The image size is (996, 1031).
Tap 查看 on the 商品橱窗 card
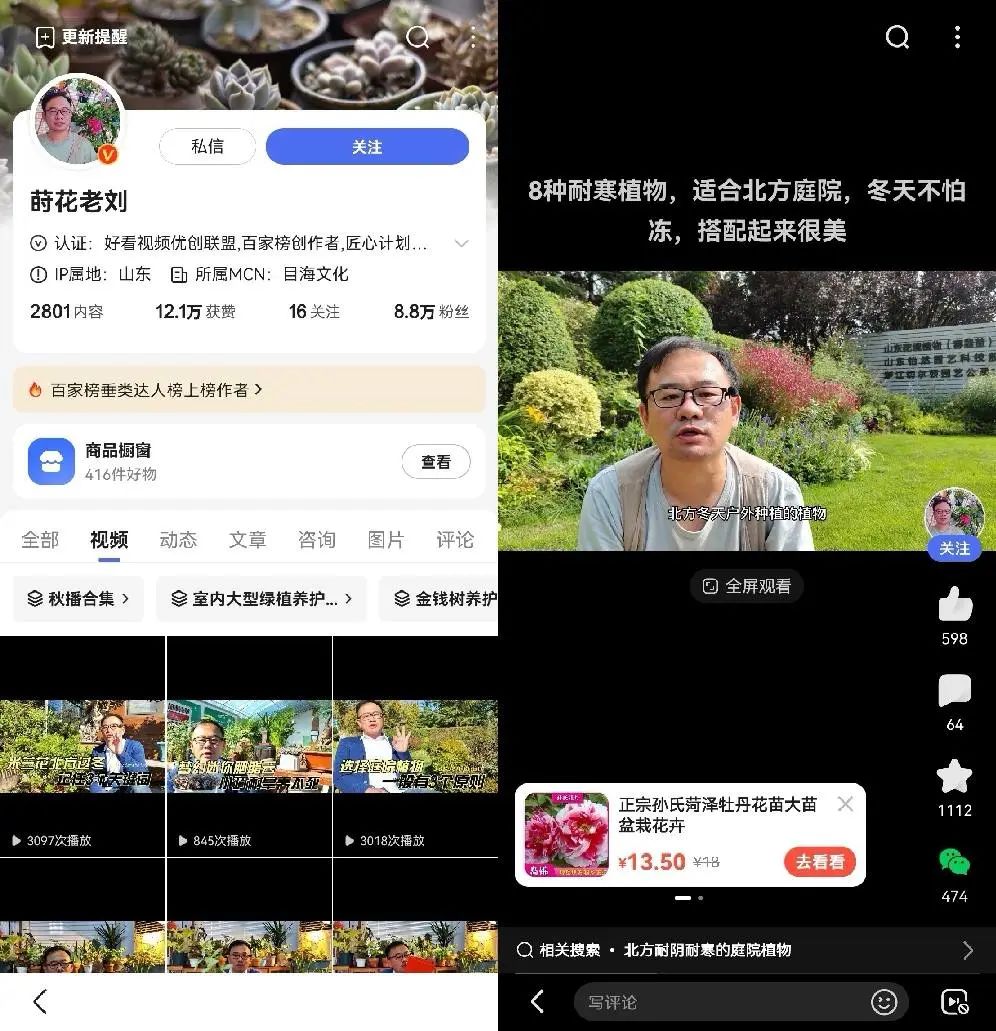click(435, 462)
